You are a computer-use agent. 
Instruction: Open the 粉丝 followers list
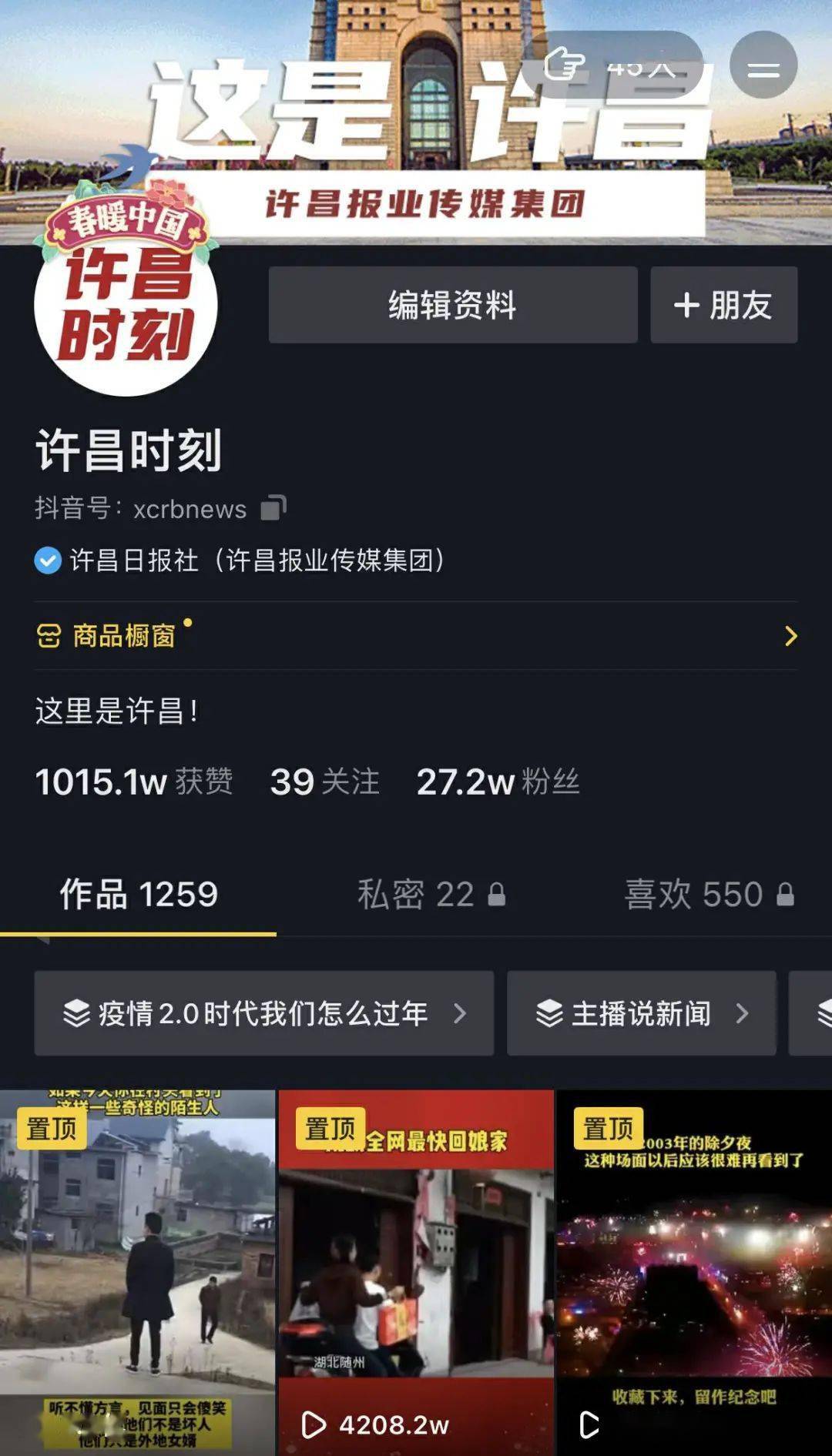pyautogui.click(x=498, y=782)
